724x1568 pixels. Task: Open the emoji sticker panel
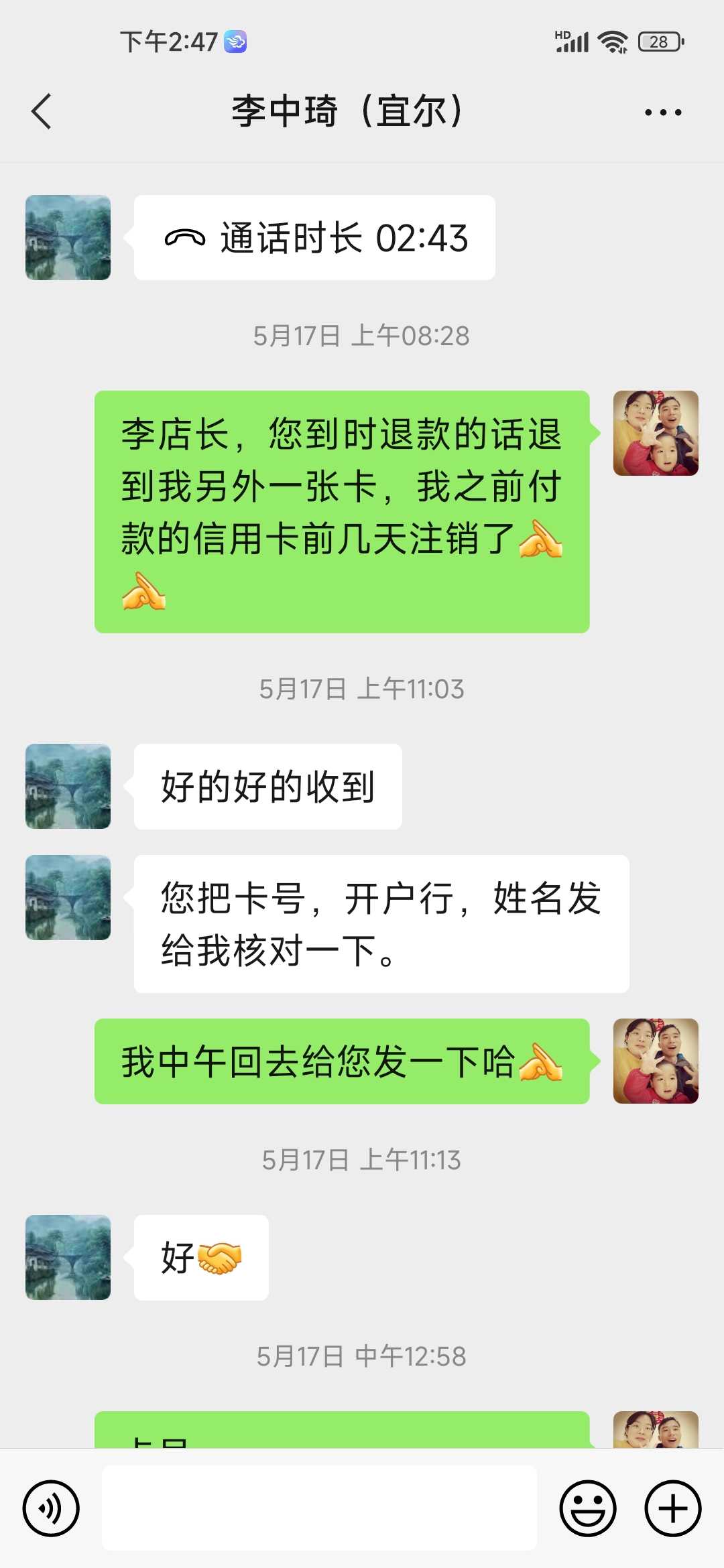point(587,1508)
